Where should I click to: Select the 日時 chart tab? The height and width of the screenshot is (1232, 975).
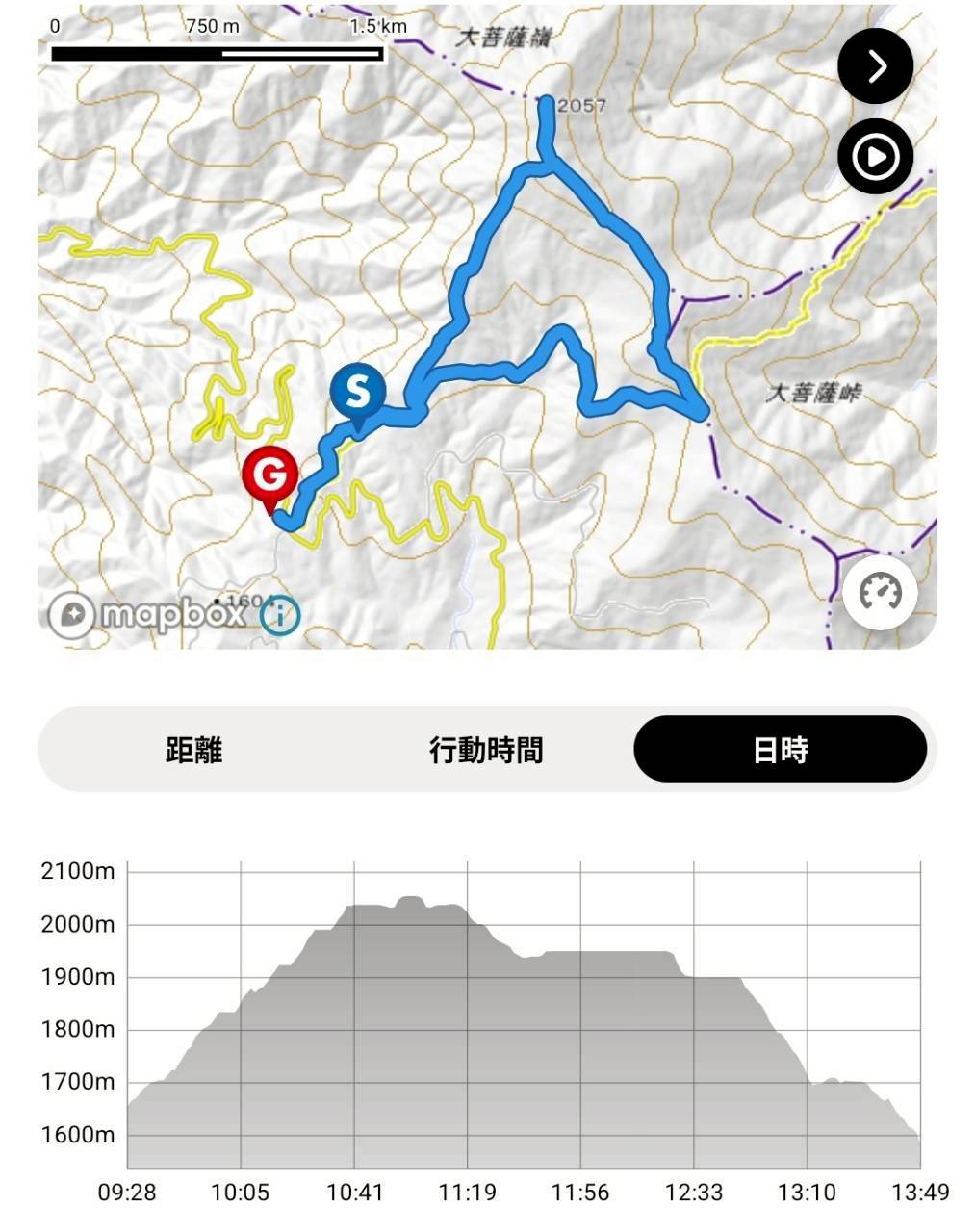780,750
